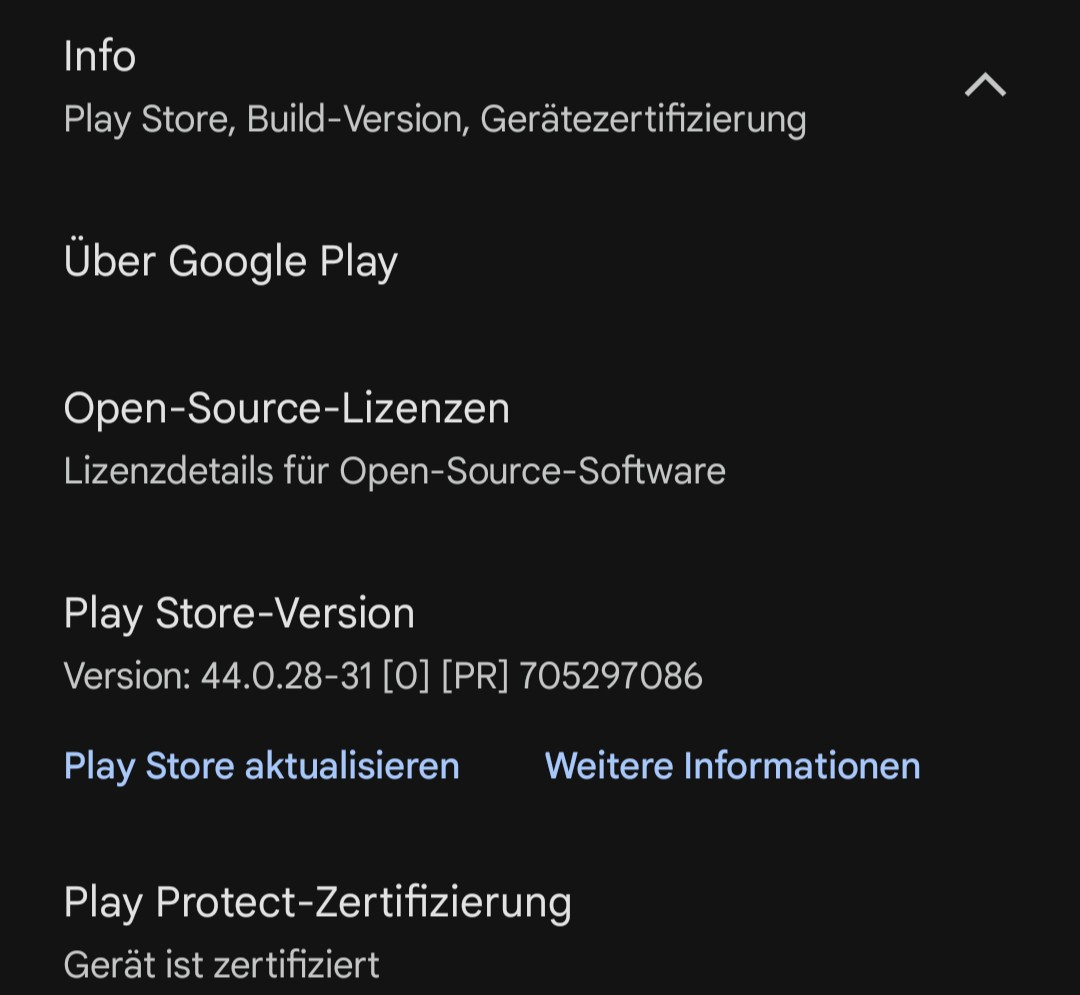Open Über Google Play

(x=231, y=262)
